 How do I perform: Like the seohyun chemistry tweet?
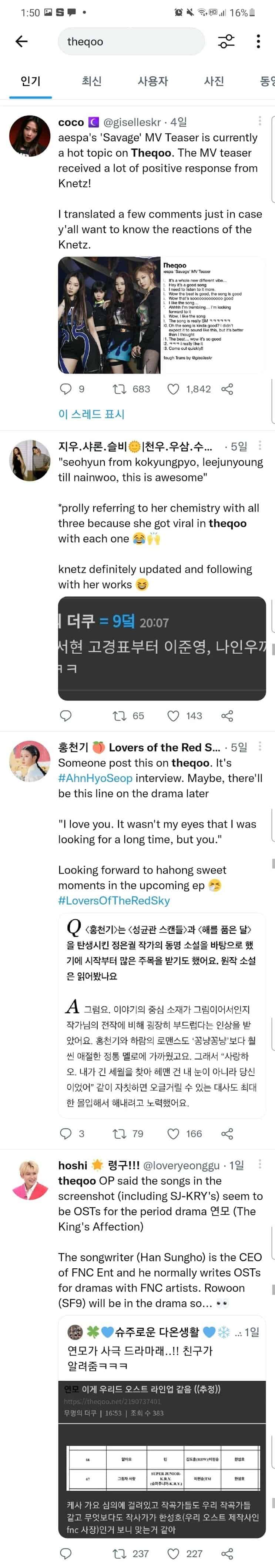173,716
